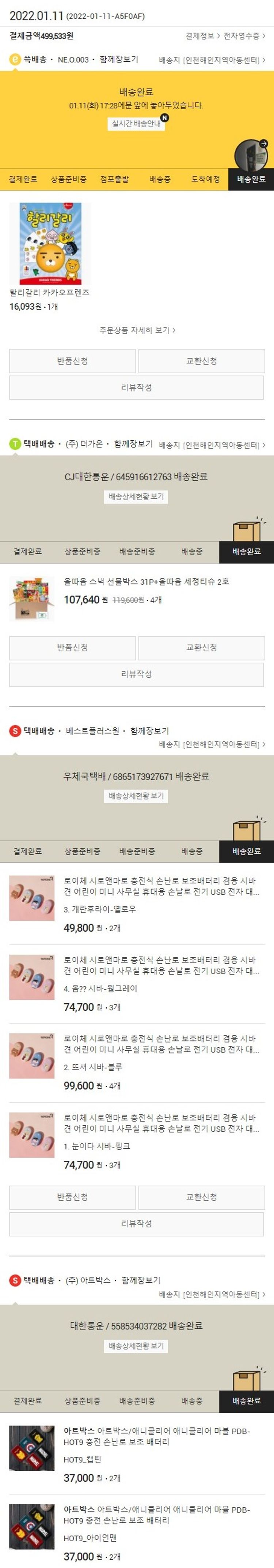The image size is (274, 1568).
Task: Open 함께장보기 for (주) 아트박스
Action: point(141,1280)
